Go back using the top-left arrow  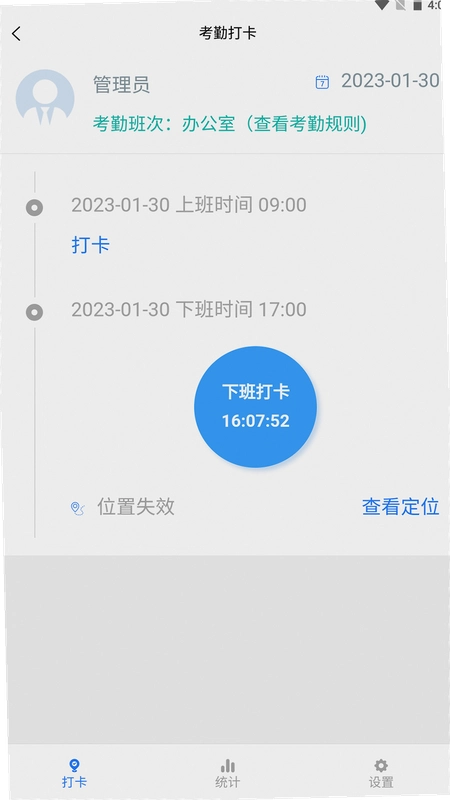pyautogui.click(x=16, y=34)
